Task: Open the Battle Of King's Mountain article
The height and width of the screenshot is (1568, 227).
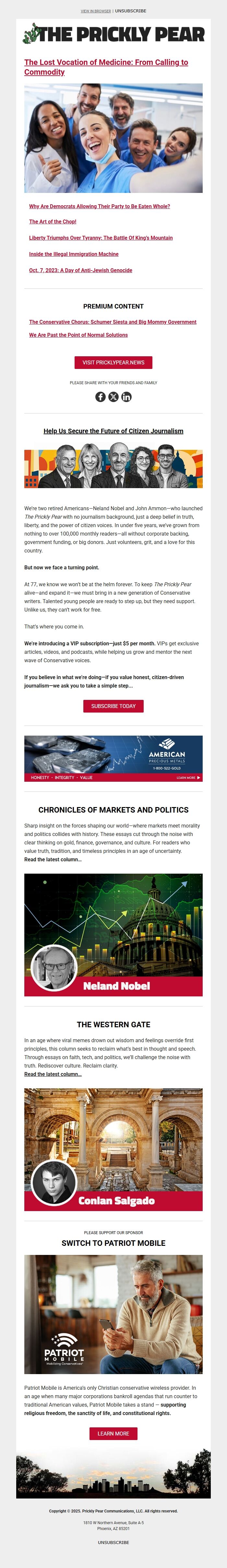Action: pos(101,238)
